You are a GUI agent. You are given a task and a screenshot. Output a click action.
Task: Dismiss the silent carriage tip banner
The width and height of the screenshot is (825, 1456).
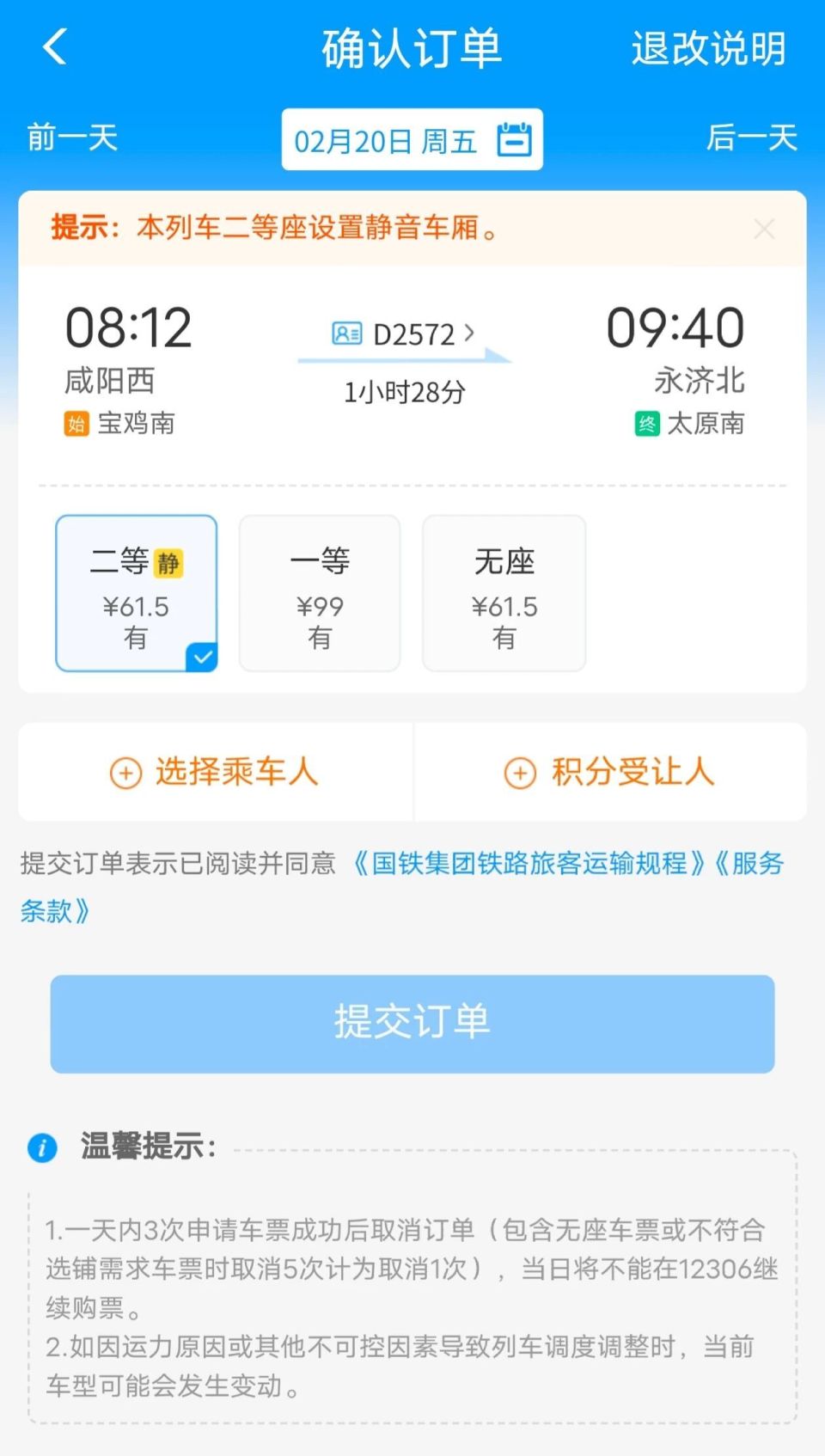[764, 229]
